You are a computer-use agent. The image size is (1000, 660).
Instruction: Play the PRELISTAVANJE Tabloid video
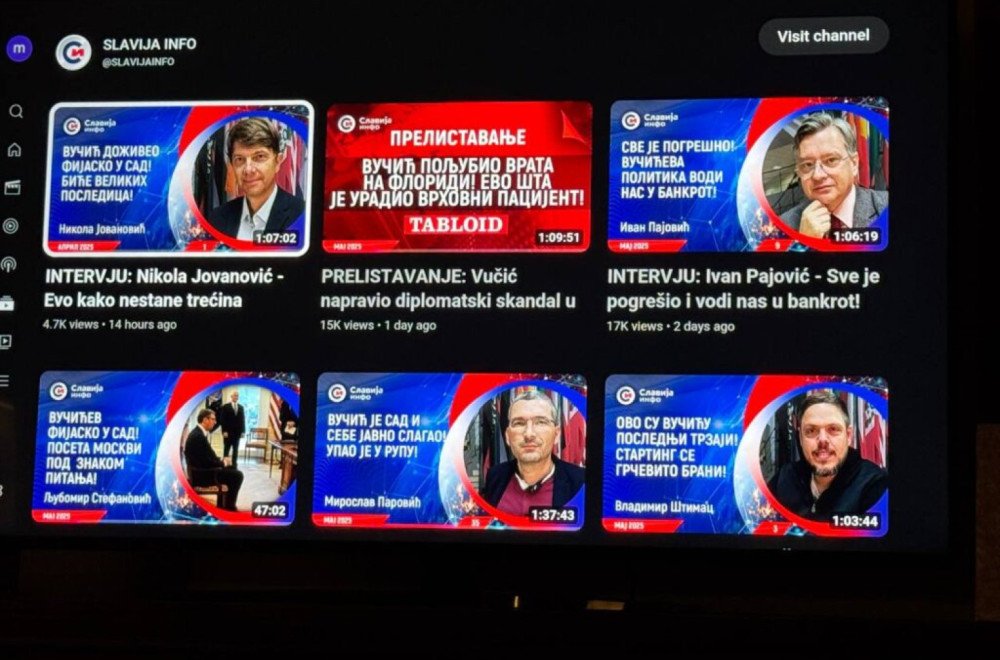[457, 177]
